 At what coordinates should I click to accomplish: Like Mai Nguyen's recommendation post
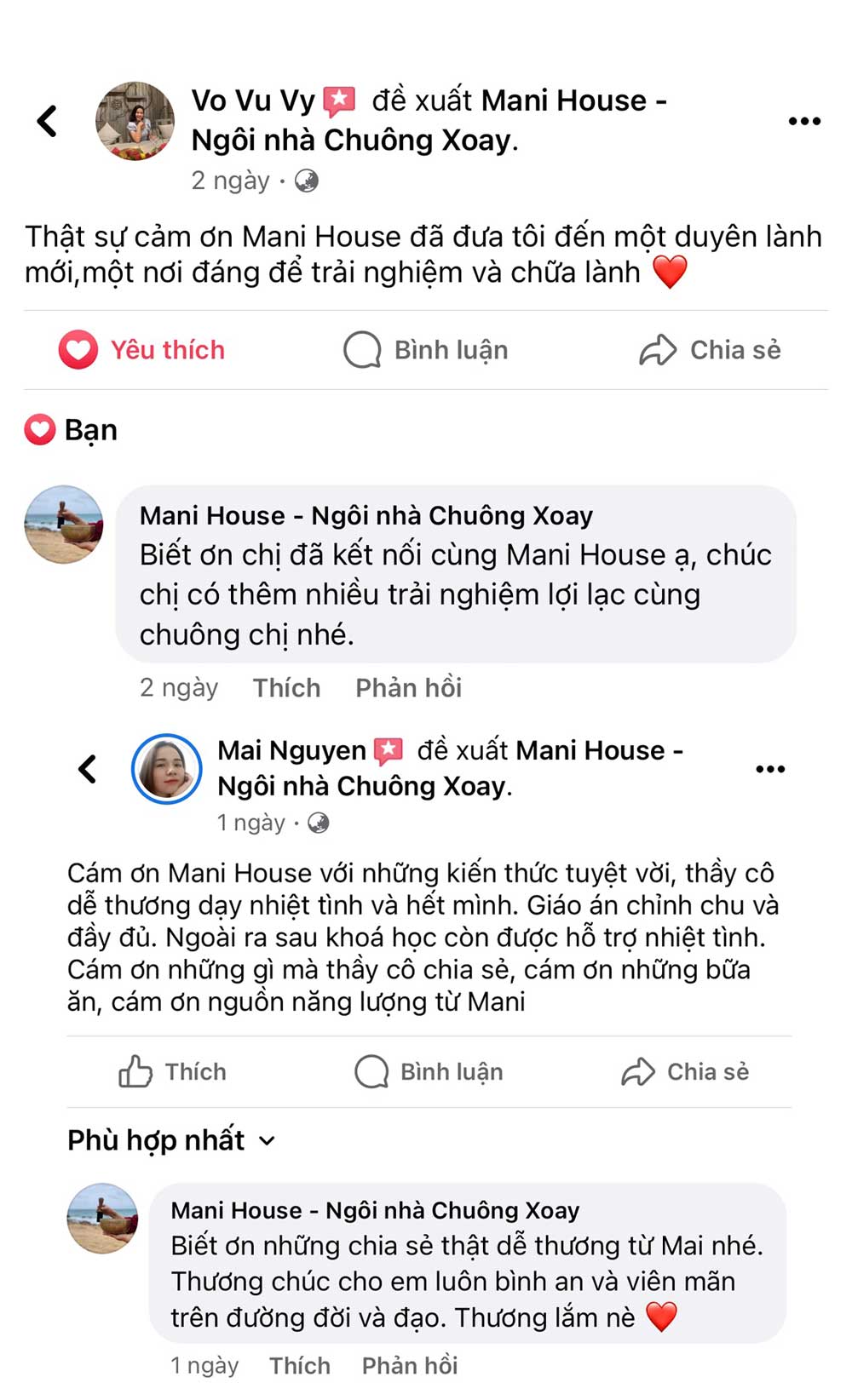(x=173, y=1071)
